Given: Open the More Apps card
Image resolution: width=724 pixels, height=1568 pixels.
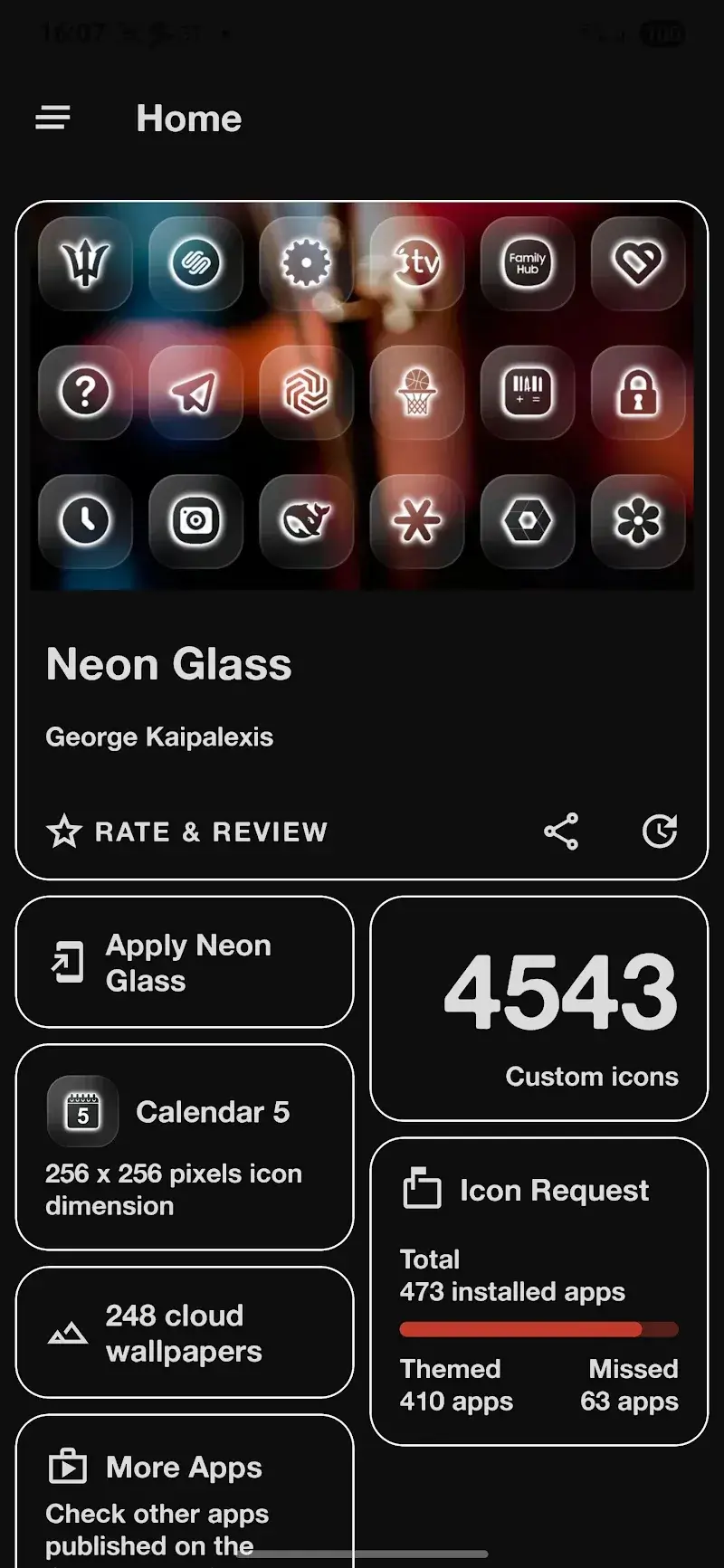Looking at the screenshot, I should click(185, 1493).
